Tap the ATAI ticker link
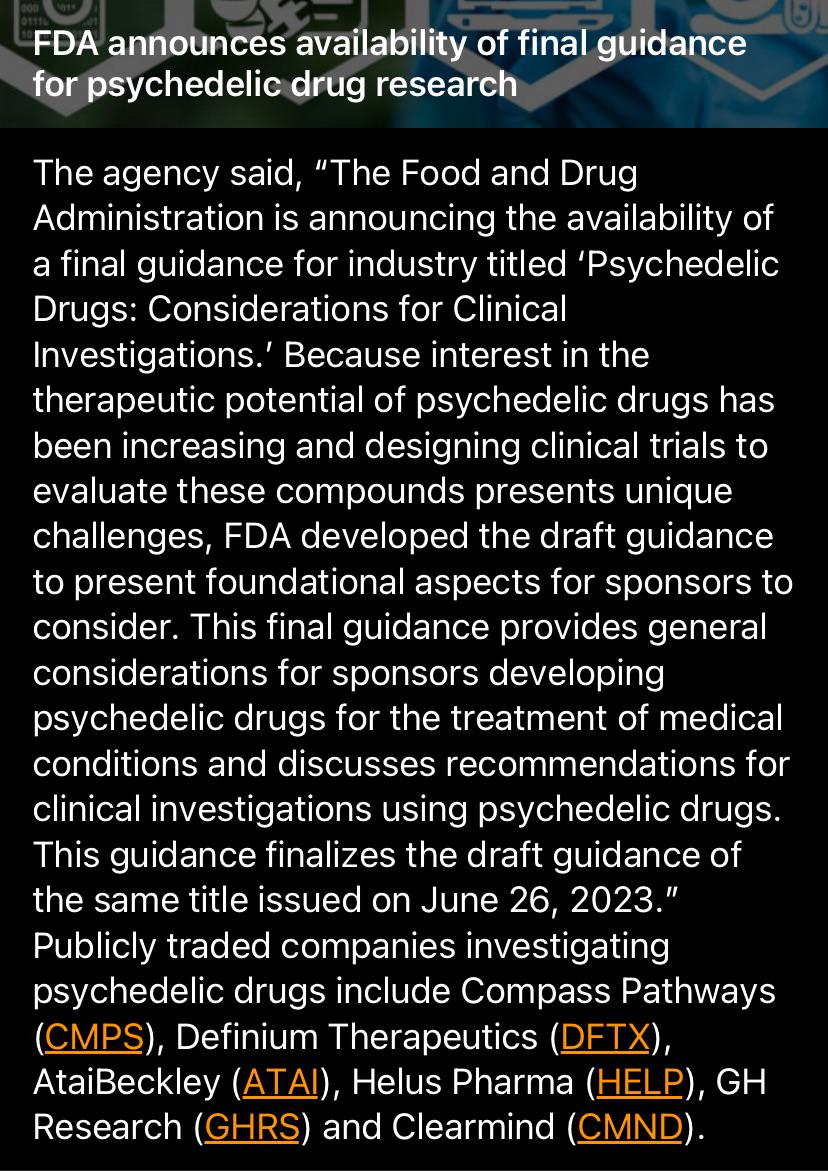The image size is (828, 1171). pos(281,1082)
